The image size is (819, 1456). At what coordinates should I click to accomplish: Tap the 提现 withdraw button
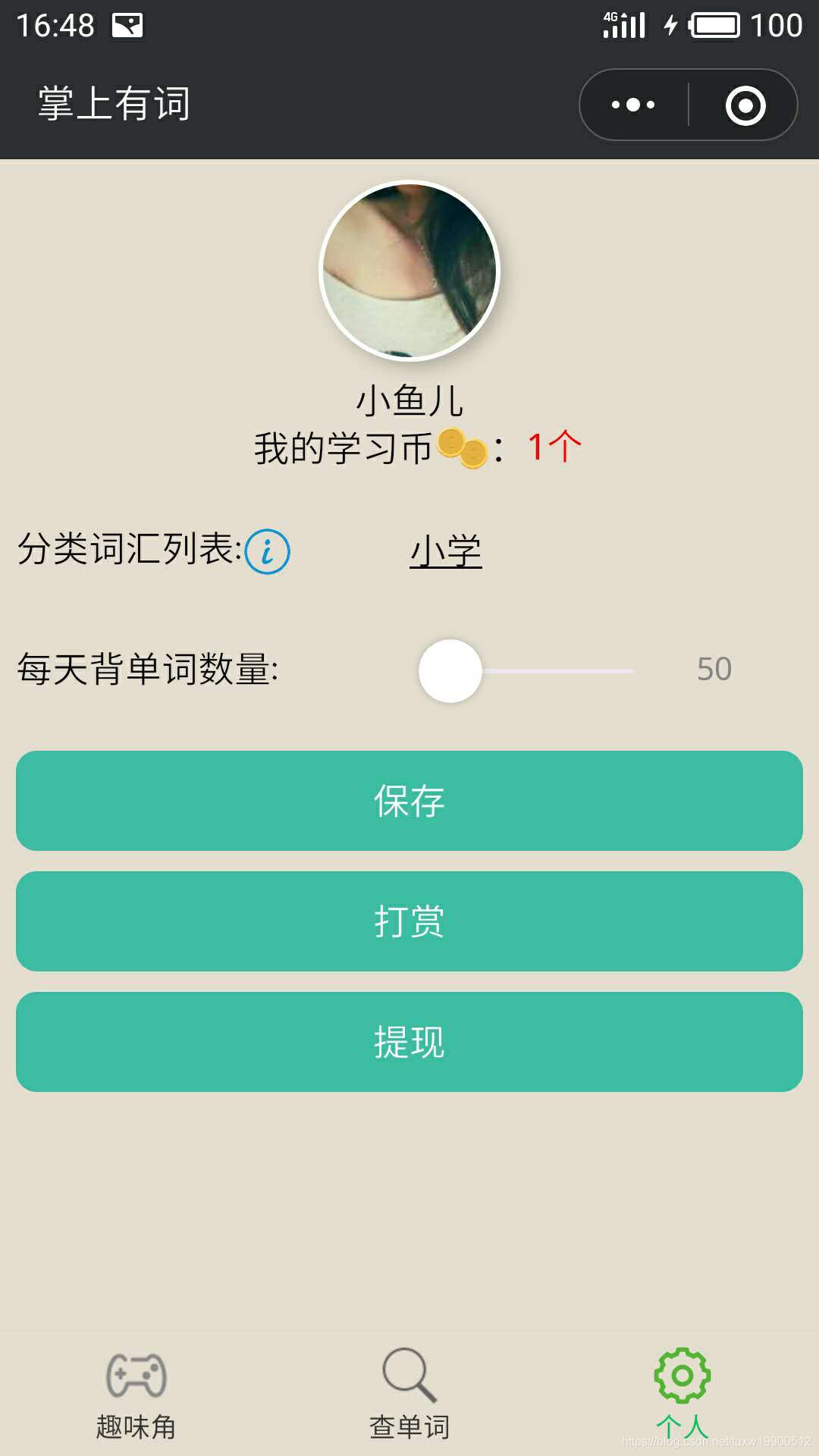click(x=409, y=1042)
